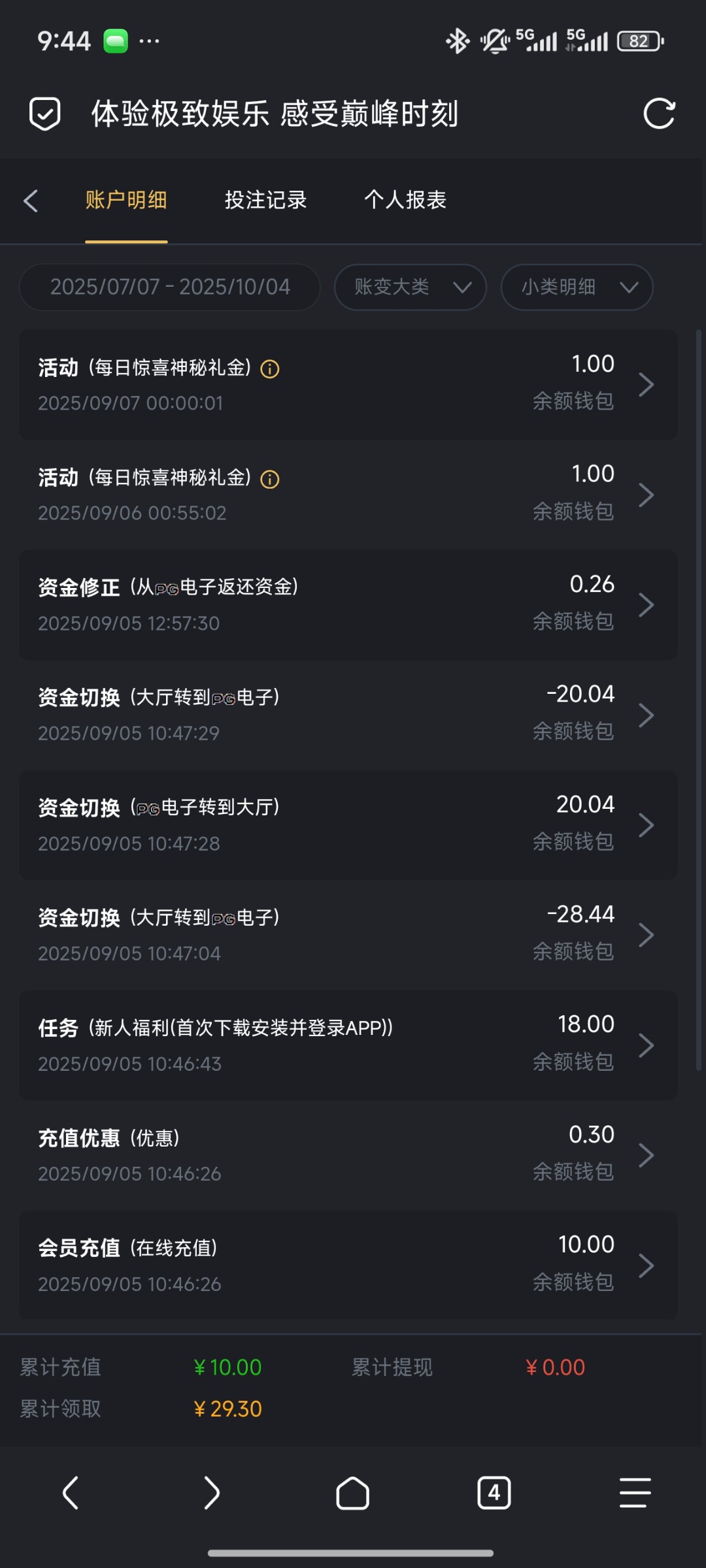The image size is (706, 1568).
Task: Tap the back arrow next to 账户明细
Action: tap(31, 201)
